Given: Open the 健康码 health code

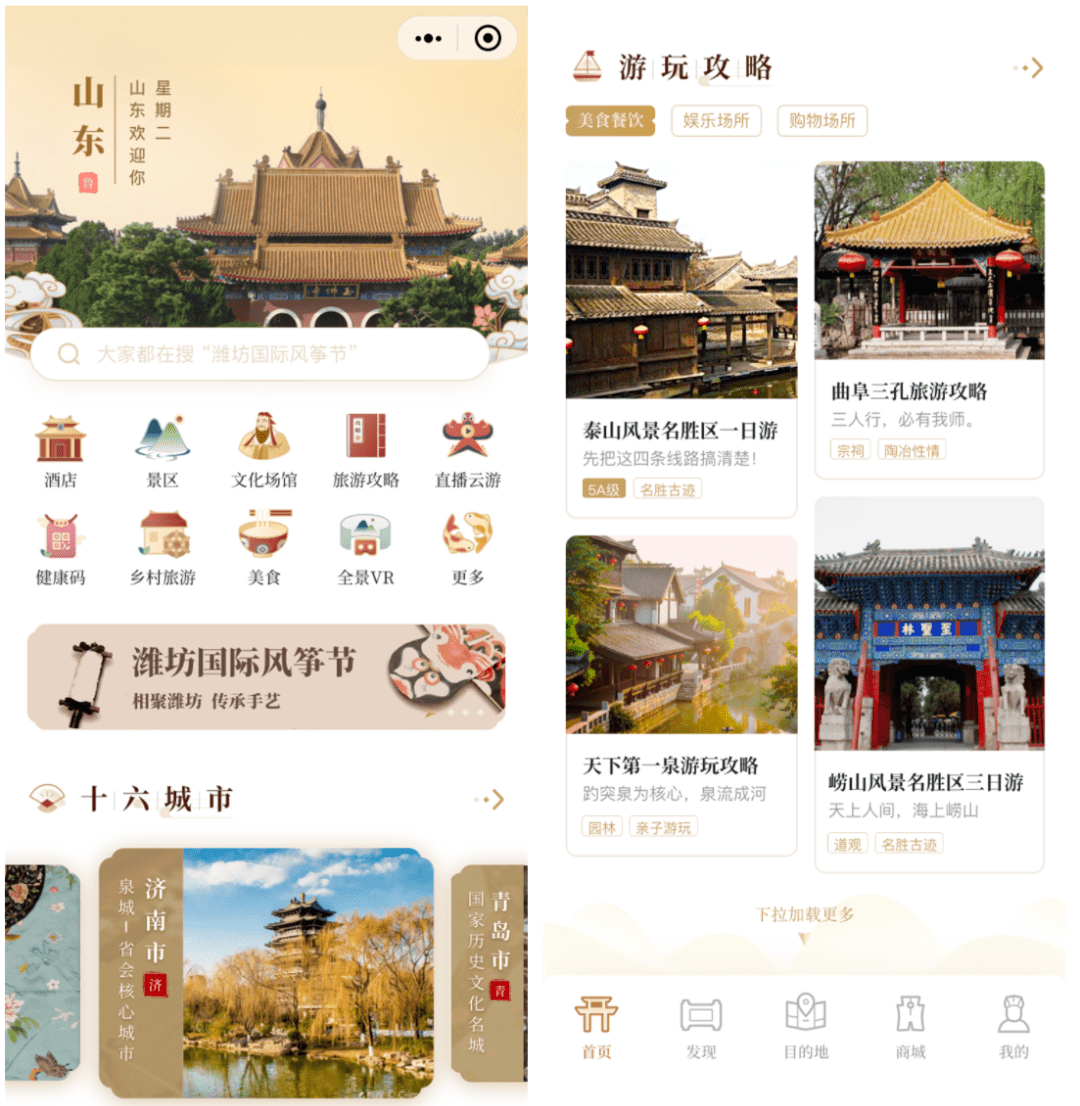Looking at the screenshot, I should 60,548.
